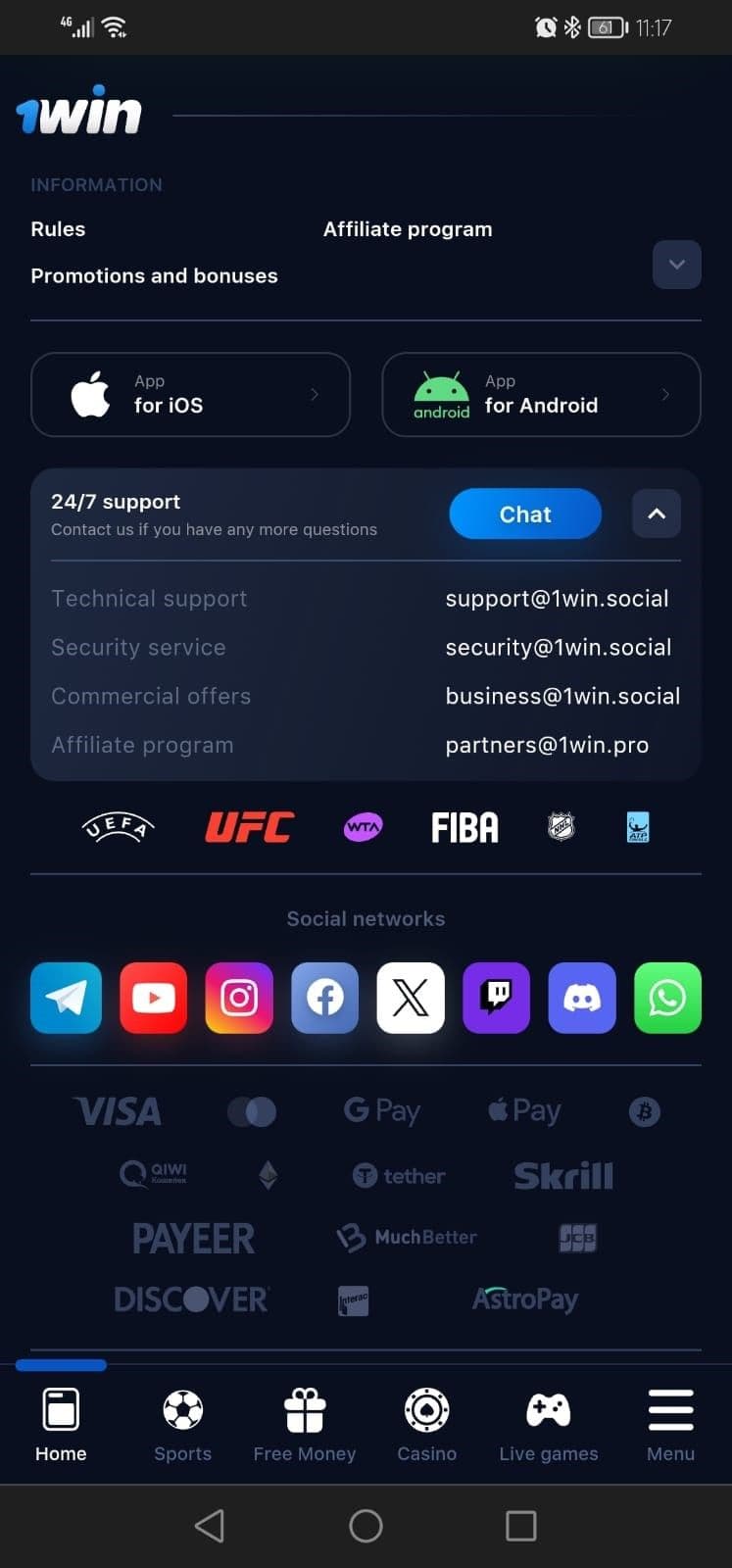Get the App for iOS
This screenshot has width=732, height=1568.
[x=190, y=394]
